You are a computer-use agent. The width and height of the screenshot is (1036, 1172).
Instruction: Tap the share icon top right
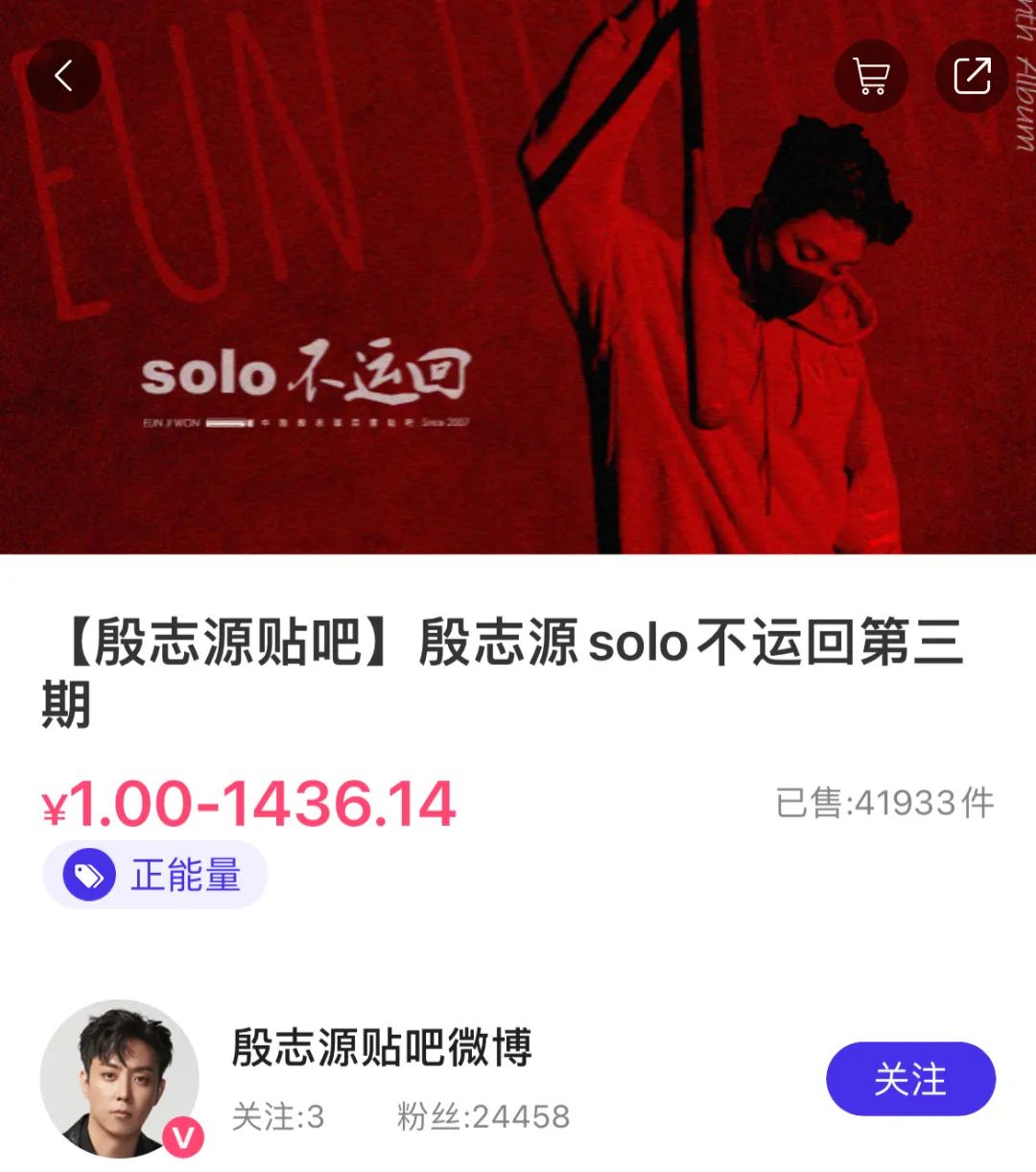pyautogui.click(x=972, y=76)
